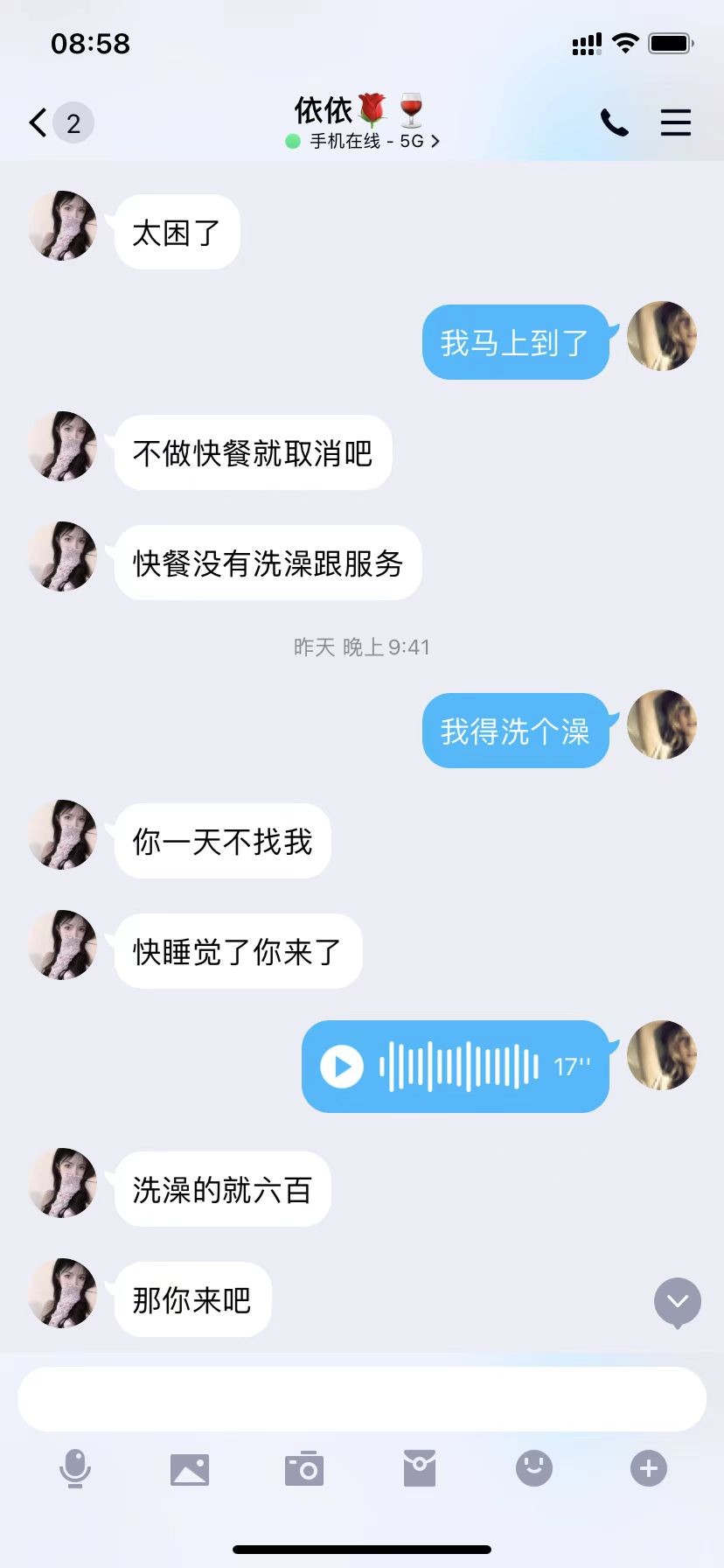Image resolution: width=724 pixels, height=1568 pixels.
Task: Tap the scroll-to-bottom chevron
Action: (676, 1302)
